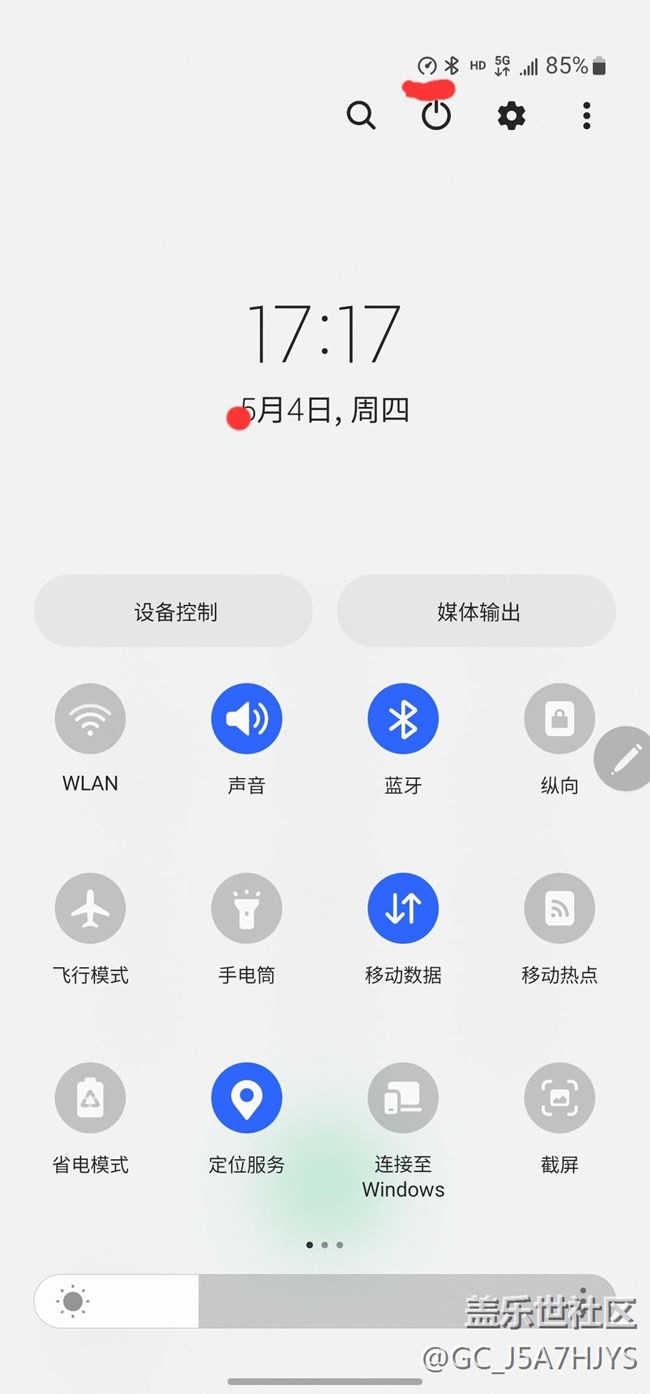This screenshot has height=1394, width=650.
Task: Toggle the 声音 sound mode
Action: point(246,719)
